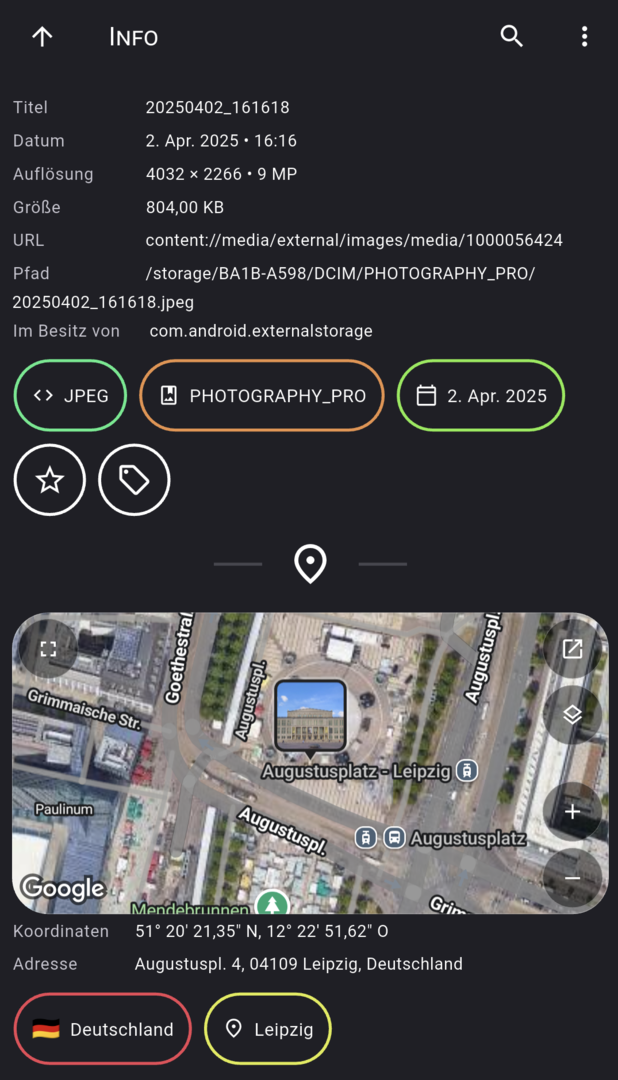Filter by the 2. Apr. 2025 date chip
The height and width of the screenshot is (1080, 618).
click(x=481, y=396)
